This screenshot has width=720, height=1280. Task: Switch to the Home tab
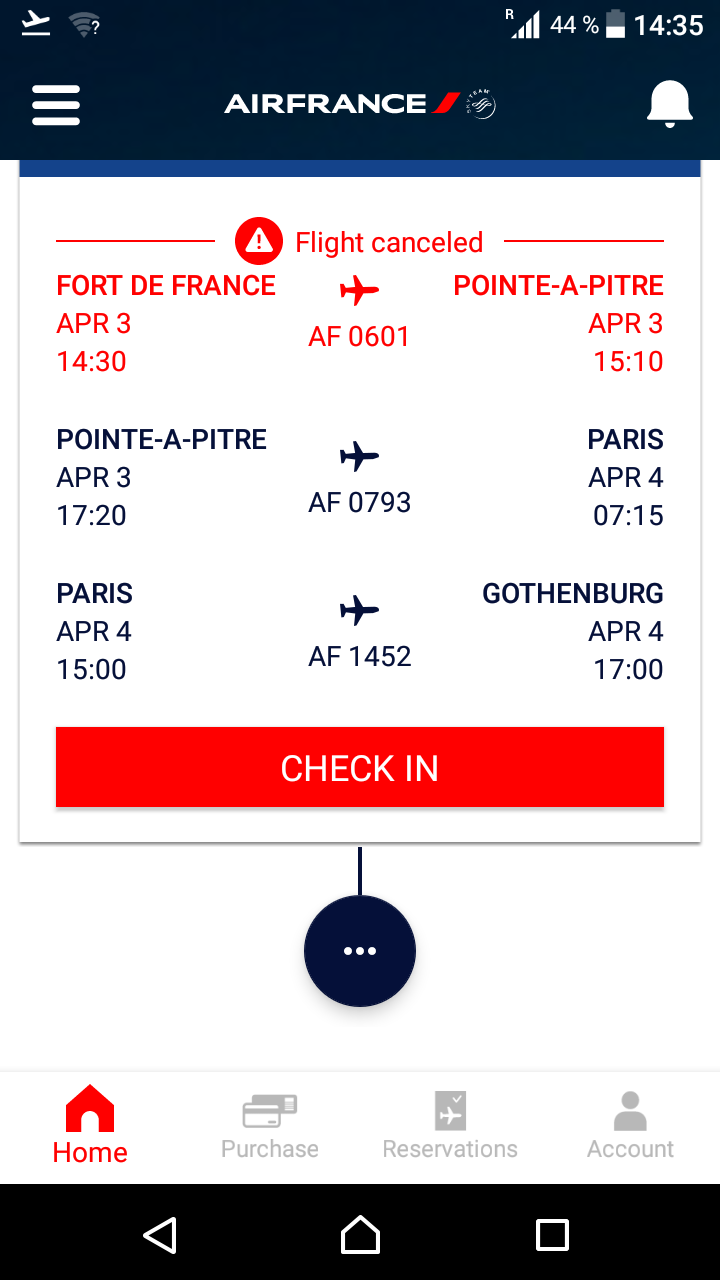[90, 1127]
